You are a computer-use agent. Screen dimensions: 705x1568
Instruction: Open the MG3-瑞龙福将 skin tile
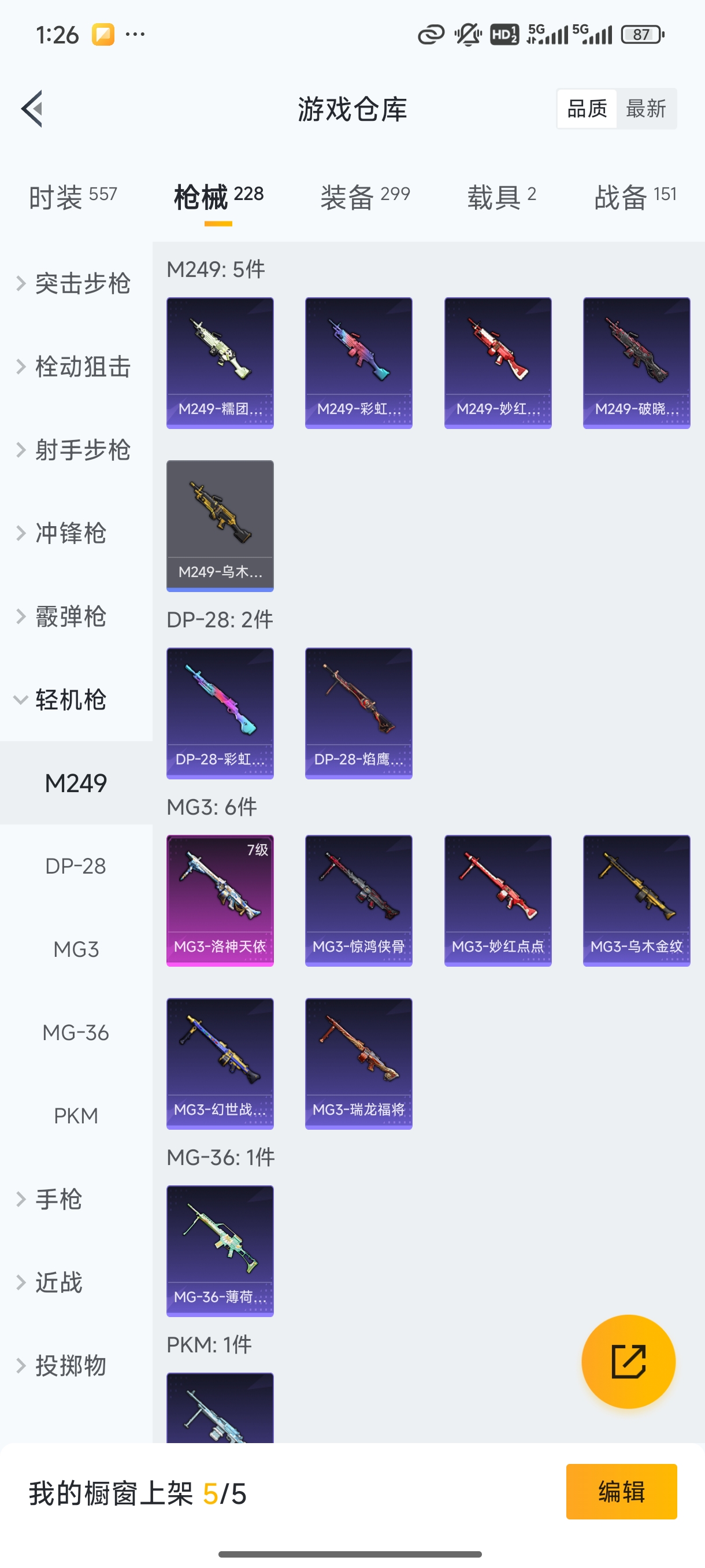[x=358, y=1063]
